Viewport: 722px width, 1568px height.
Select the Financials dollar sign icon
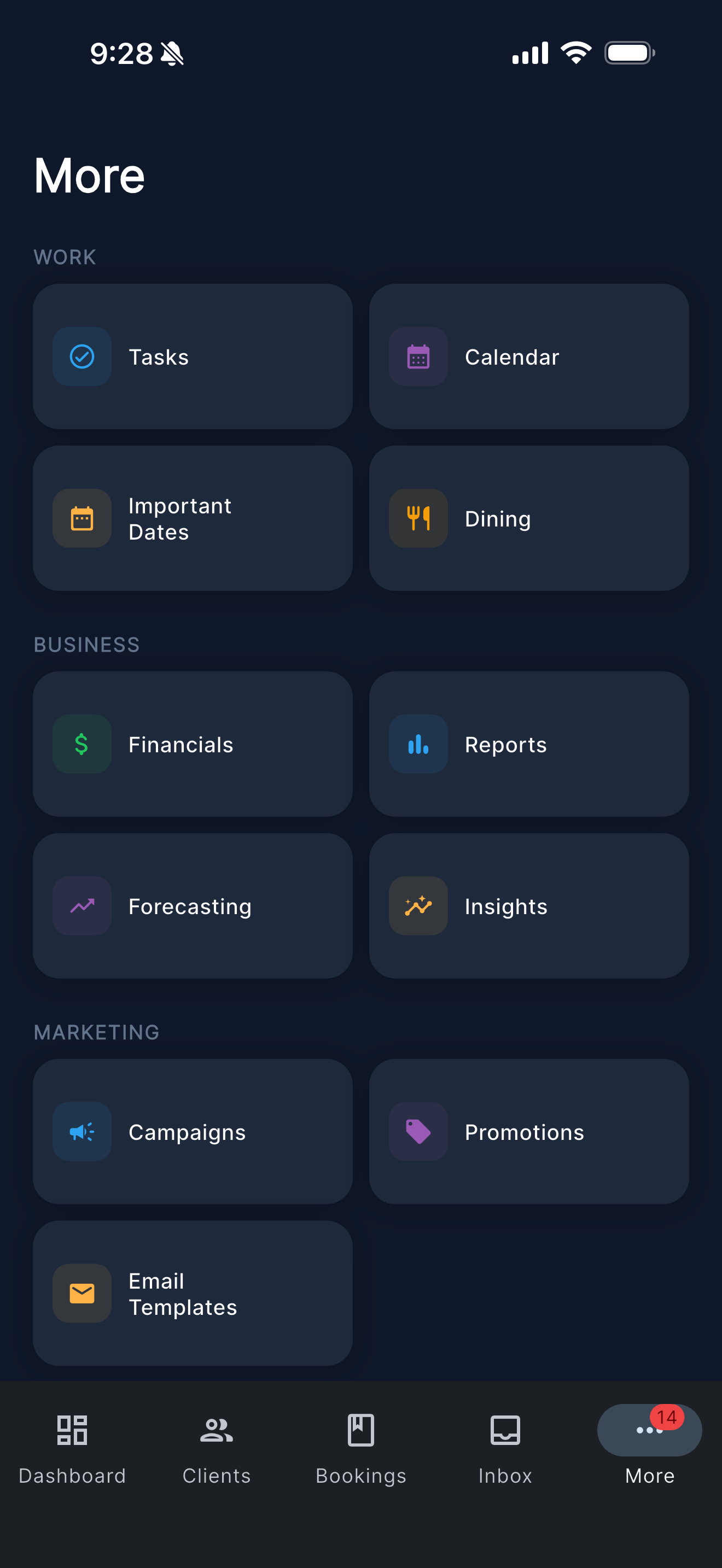[81, 744]
